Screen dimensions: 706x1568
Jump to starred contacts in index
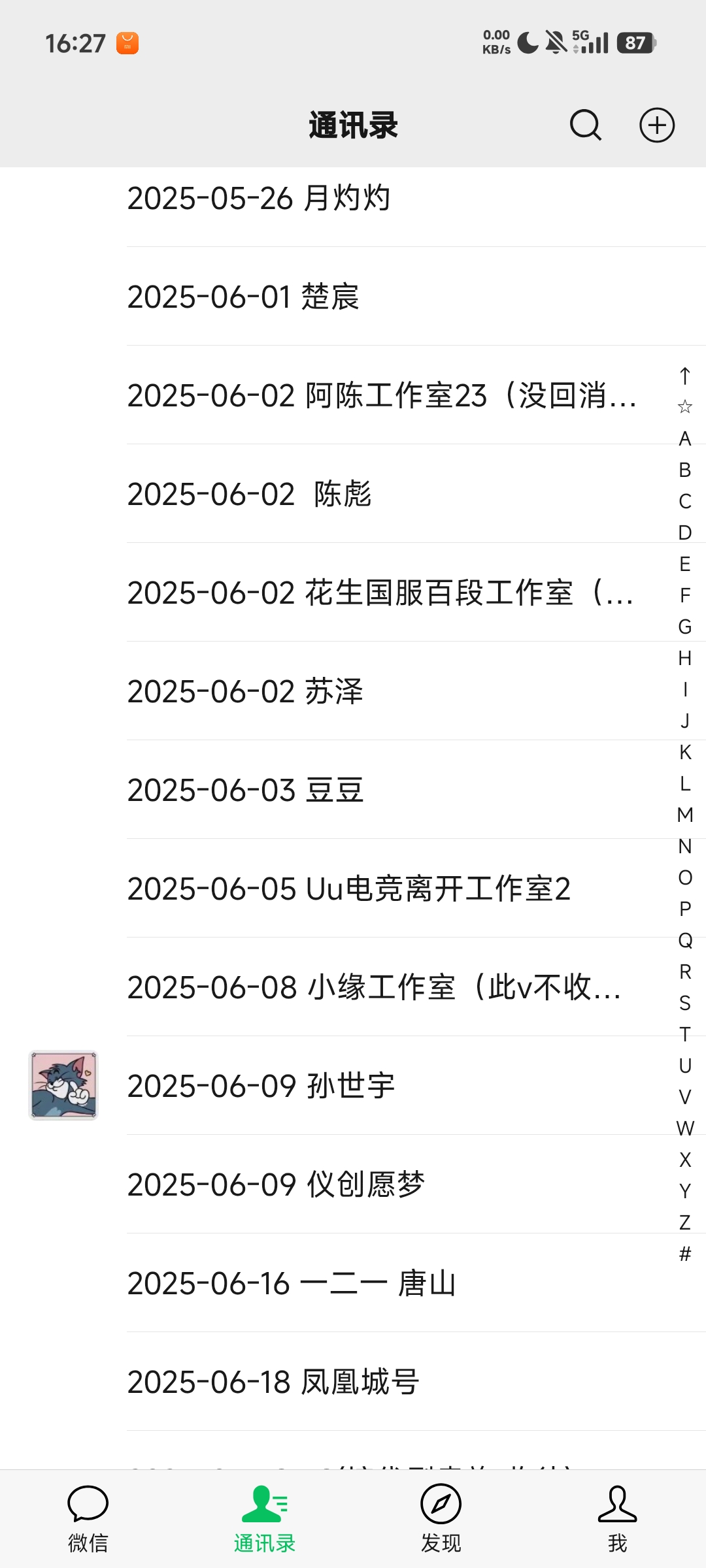684,407
